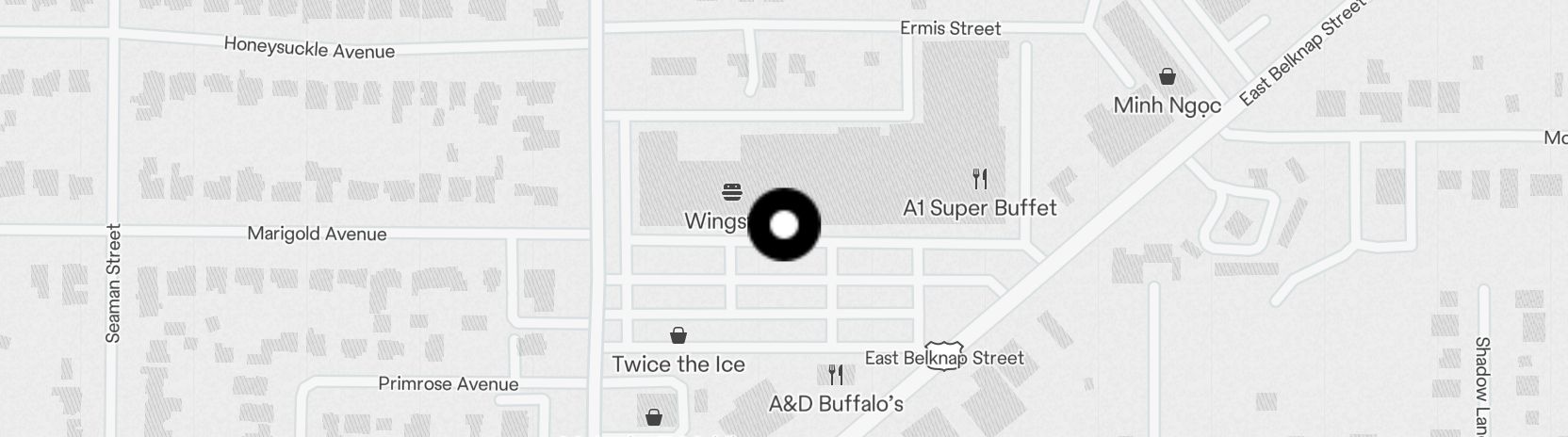Tap the black location pin marker

784,224
